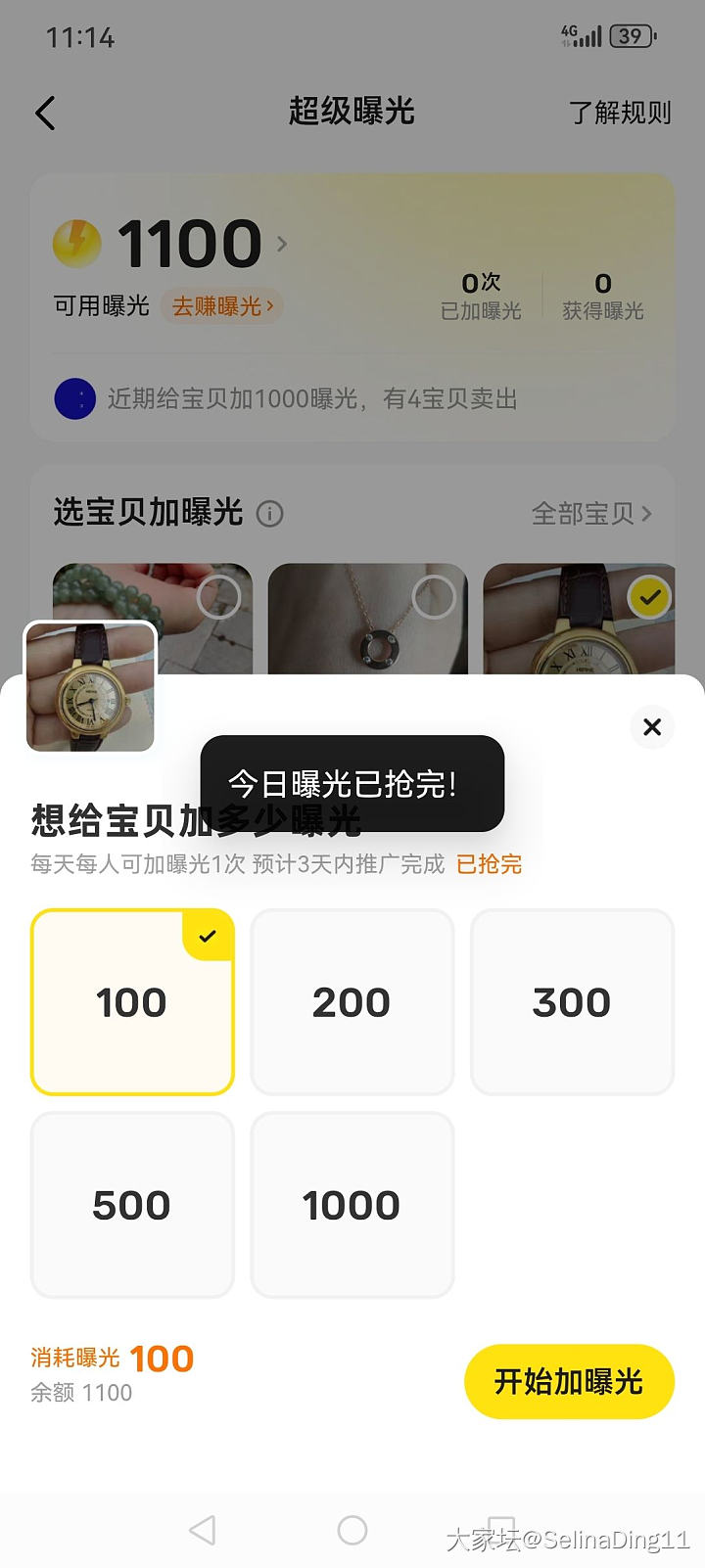This screenshot has width=705, height=1568.
Task: Tap the system back button
Action: [203, 1530]
